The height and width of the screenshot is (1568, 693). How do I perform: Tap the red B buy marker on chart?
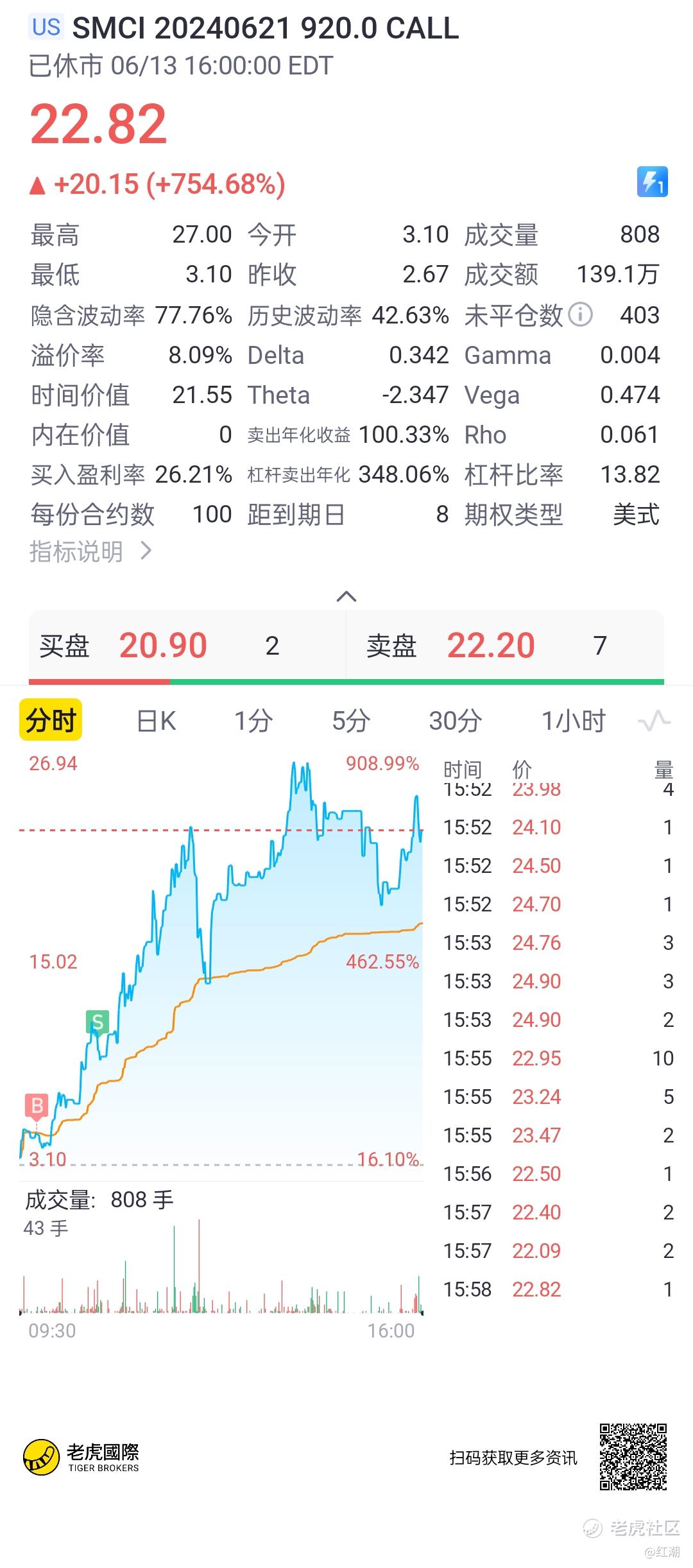37,1106
